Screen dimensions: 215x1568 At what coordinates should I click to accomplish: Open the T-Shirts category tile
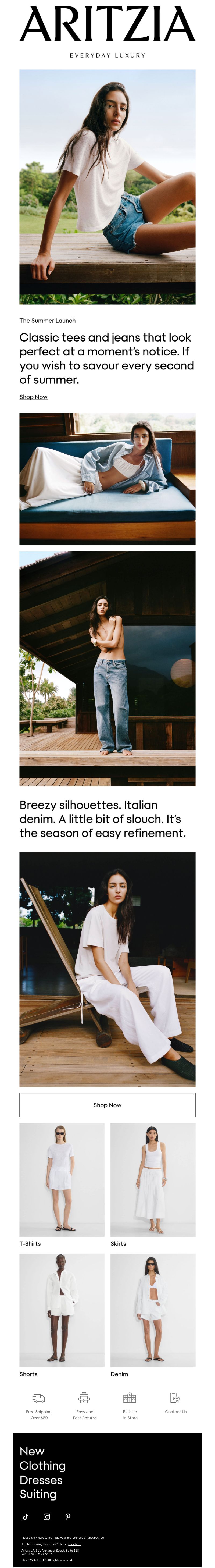point(62,1180)
